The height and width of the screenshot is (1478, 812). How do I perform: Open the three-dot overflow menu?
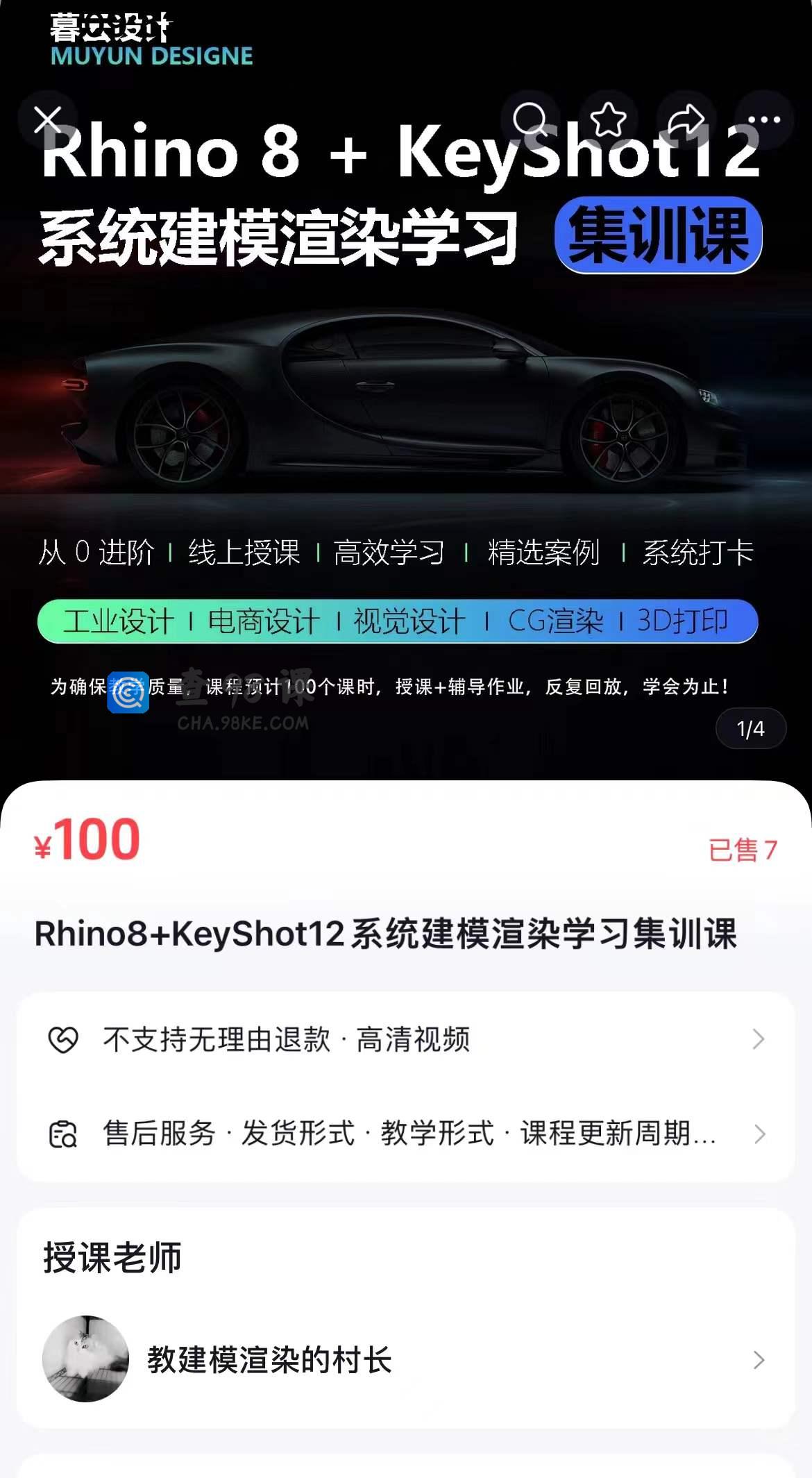pyautogui.click(x=764, y=119)
